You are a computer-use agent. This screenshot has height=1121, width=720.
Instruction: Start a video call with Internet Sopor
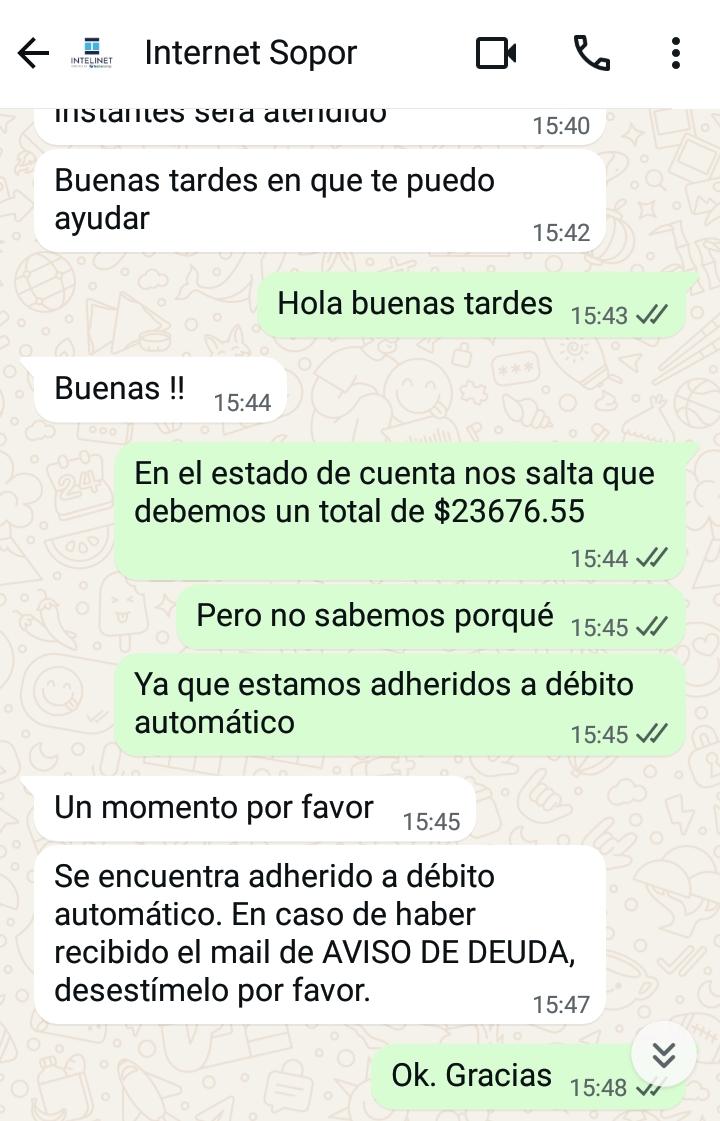click(x=496, y=53)
